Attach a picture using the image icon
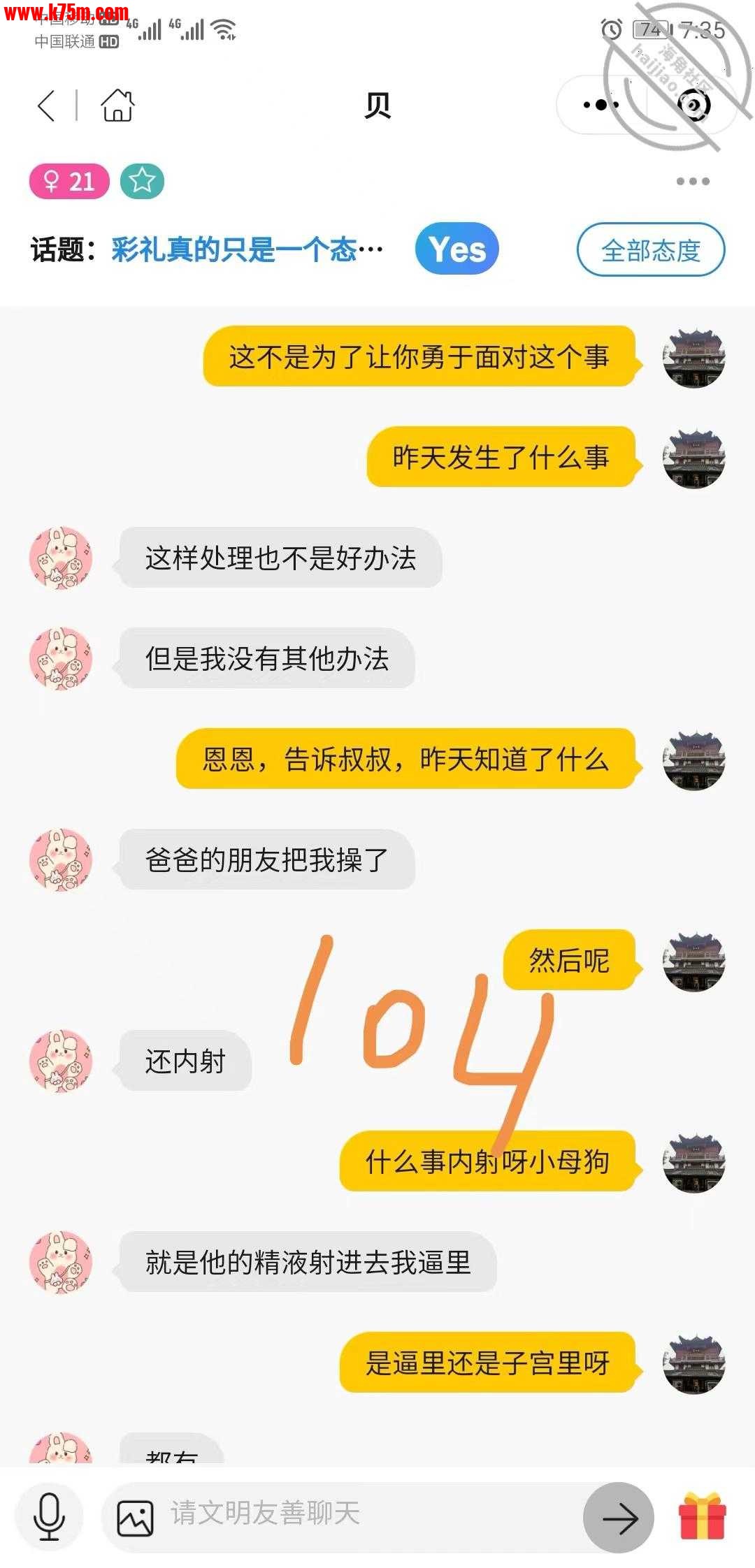The image size is (755, 1568). 135,1518
